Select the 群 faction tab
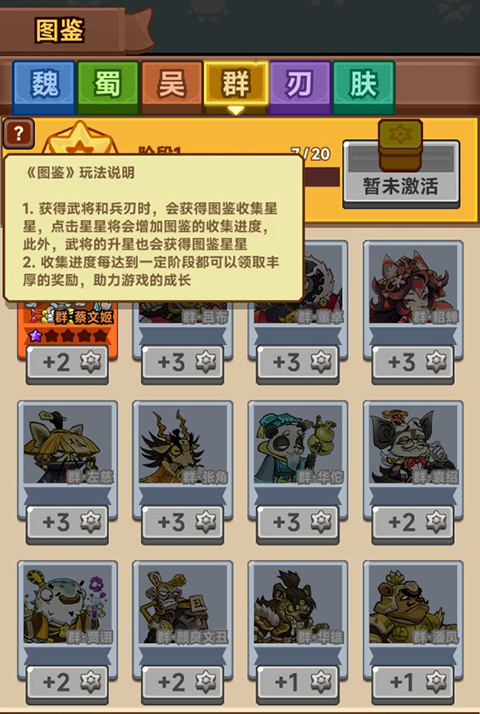480x714 pixels. 236,86
